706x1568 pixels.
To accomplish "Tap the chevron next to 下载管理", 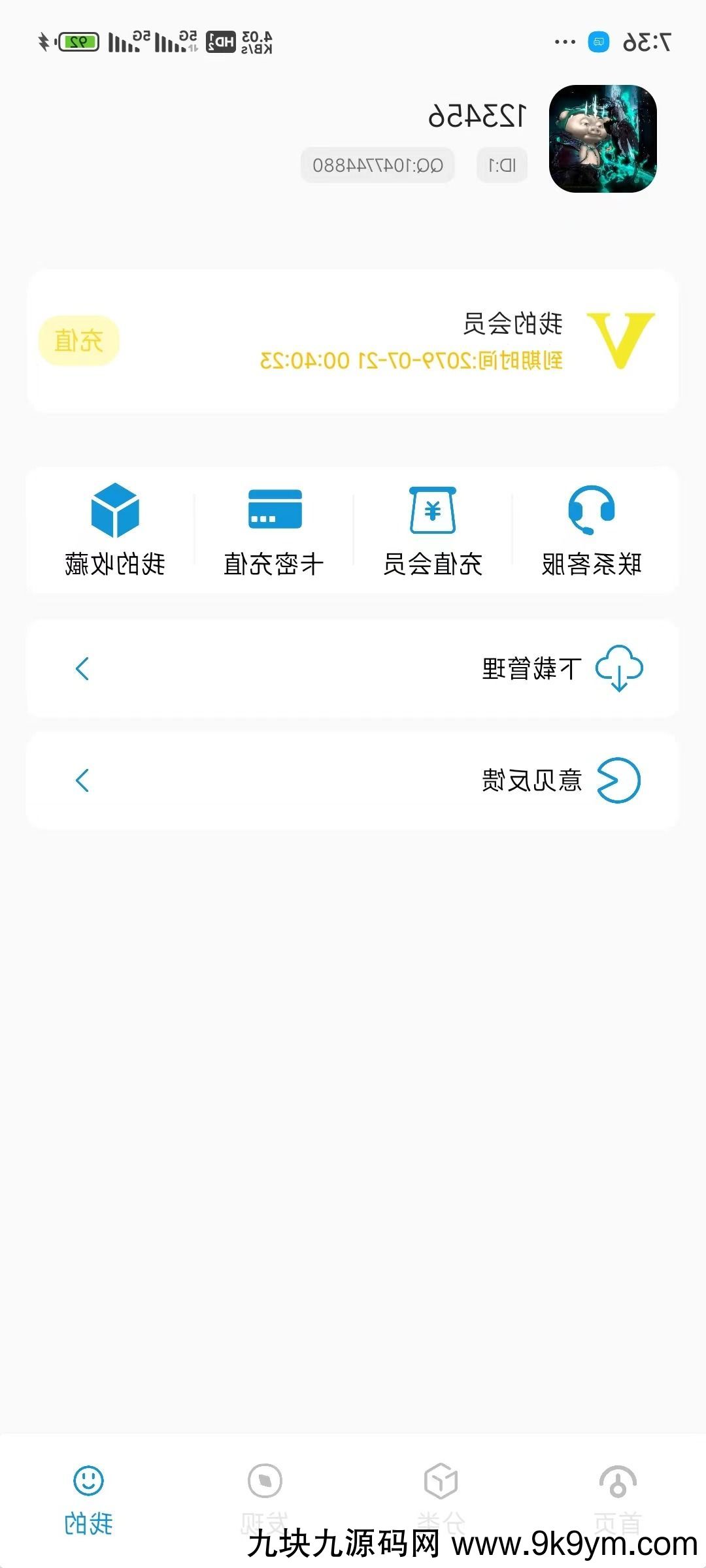I will pos(82,670).
